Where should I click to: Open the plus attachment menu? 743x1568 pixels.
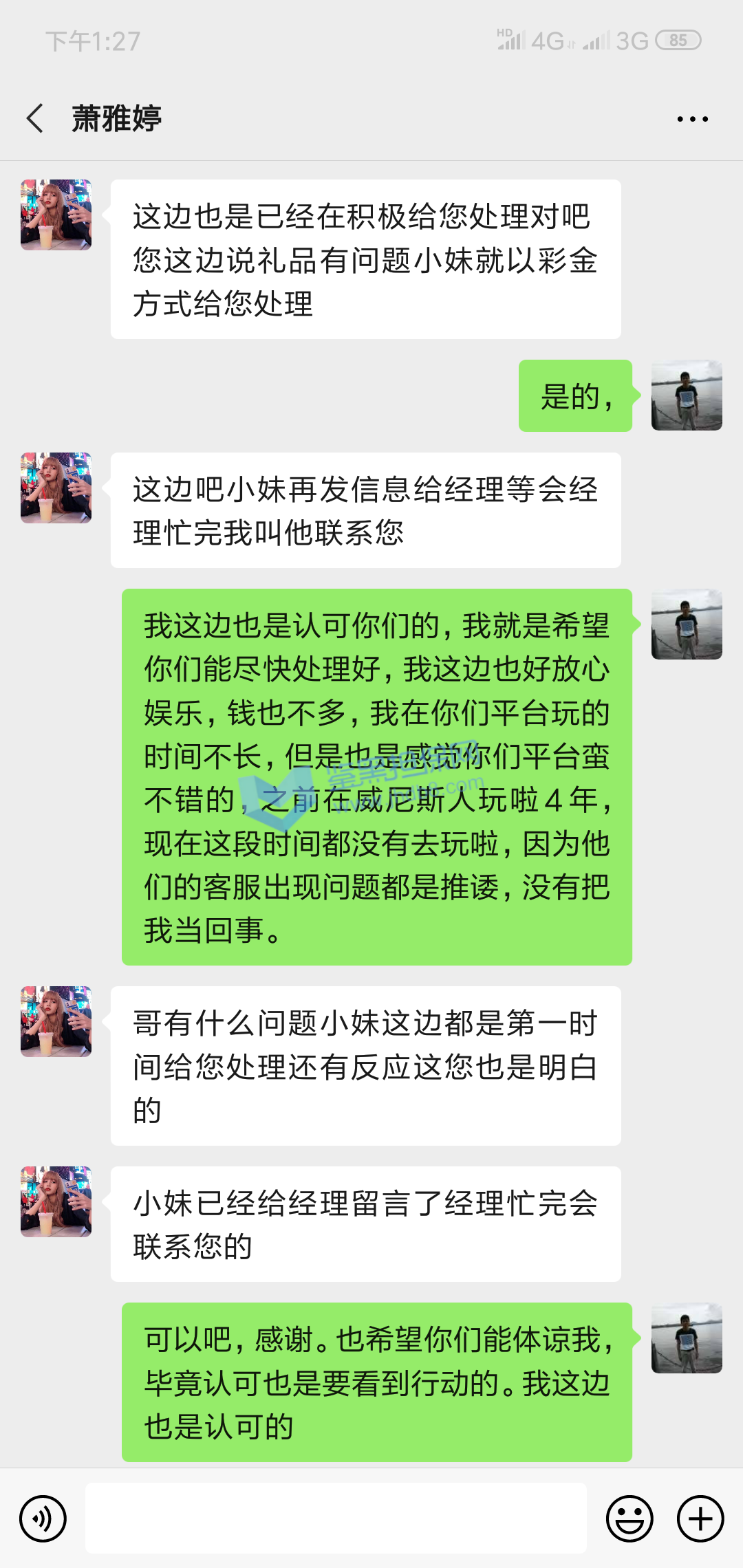pyautogui.click(x=700, y=1518)
